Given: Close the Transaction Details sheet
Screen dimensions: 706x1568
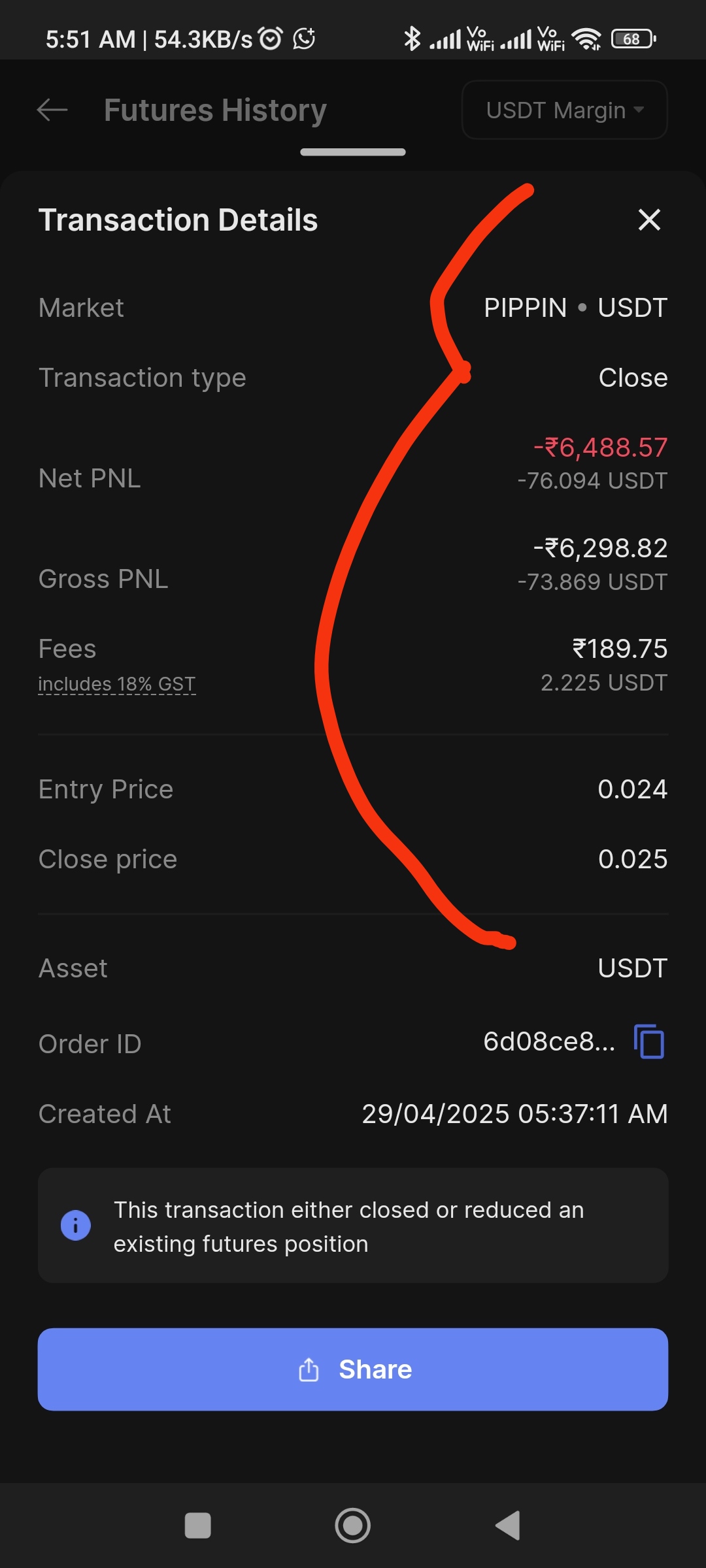Looking at the screenshot, I should [648, 220].
